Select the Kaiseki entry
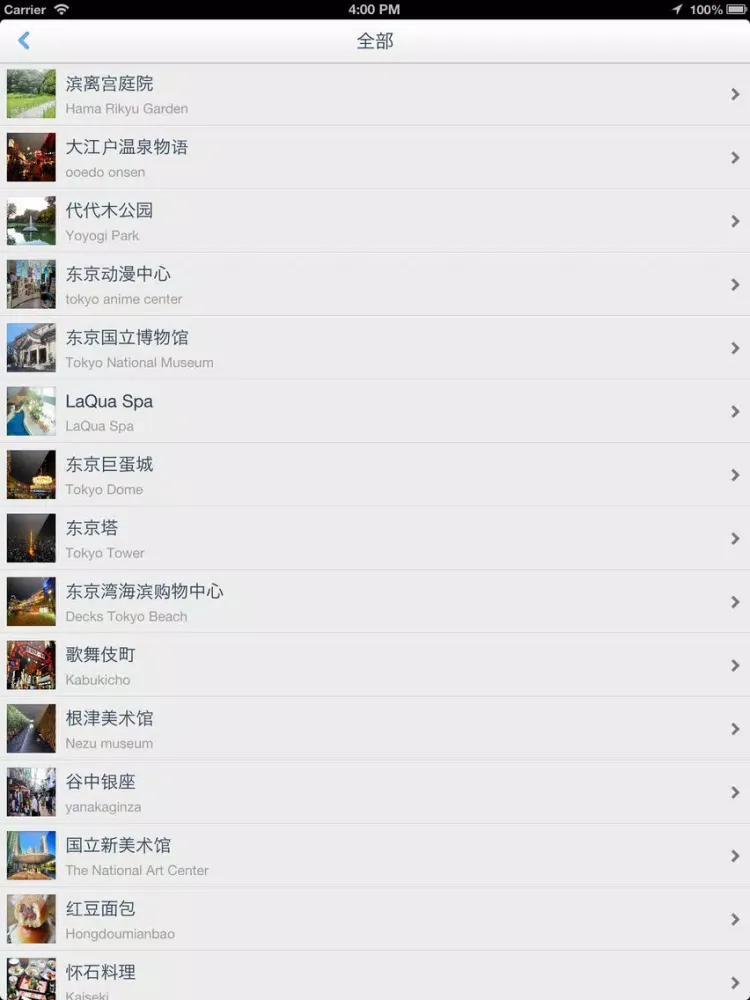 [375, 978]
